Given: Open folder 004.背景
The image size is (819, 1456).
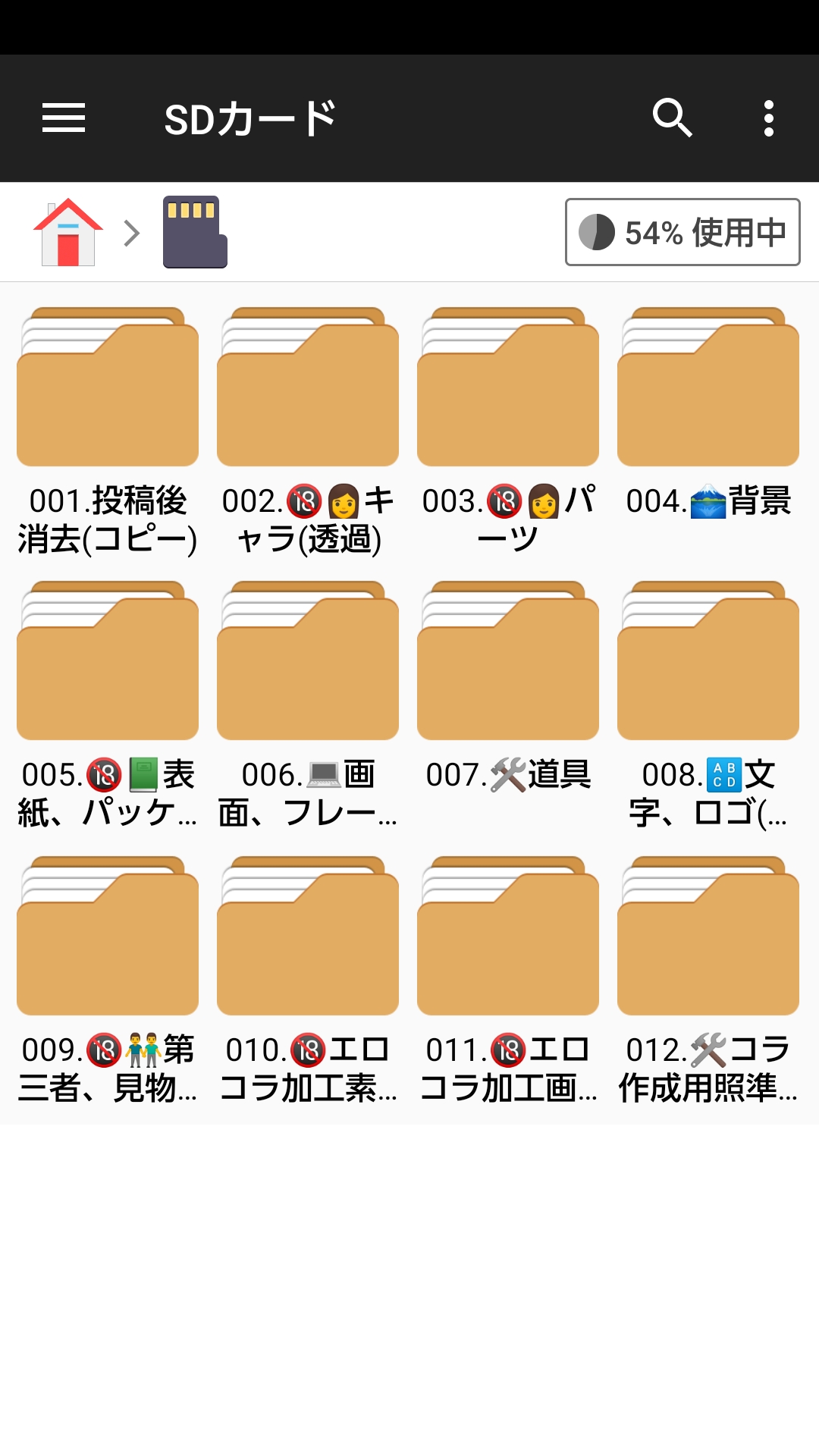Looking at the screenshot, I should point(707,388).
